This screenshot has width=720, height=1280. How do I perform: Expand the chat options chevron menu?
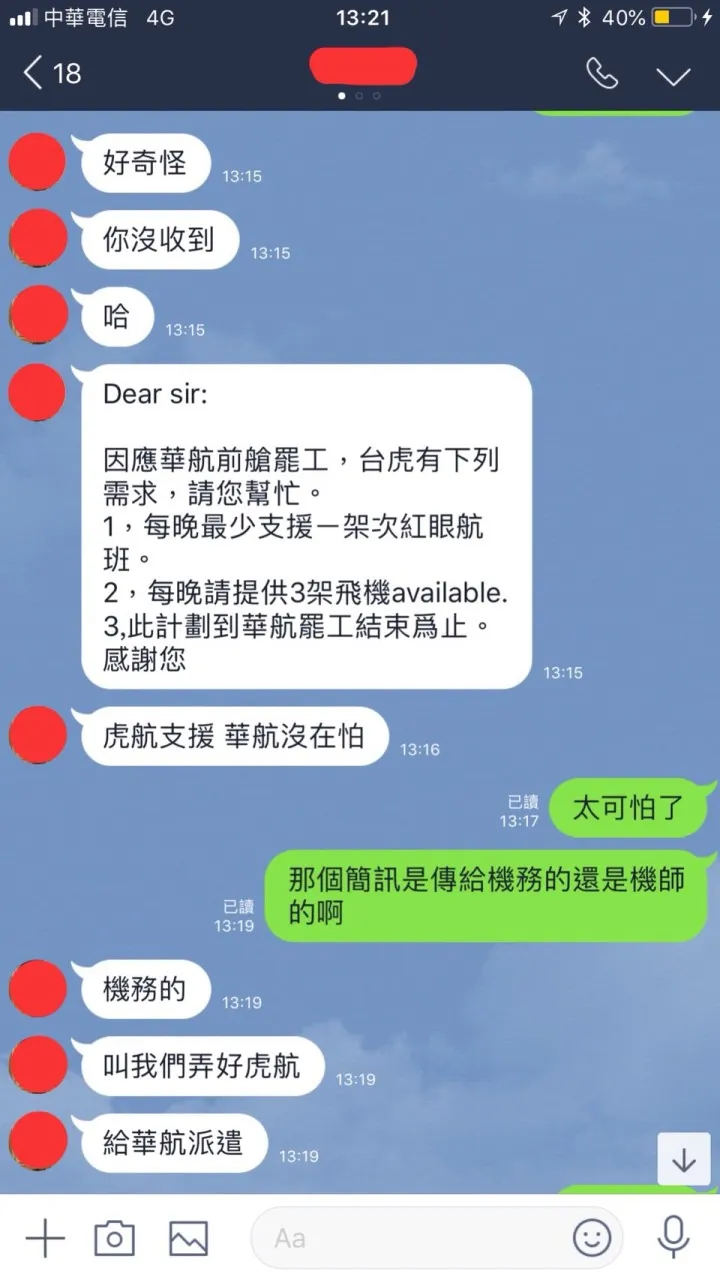click(673, 76)
